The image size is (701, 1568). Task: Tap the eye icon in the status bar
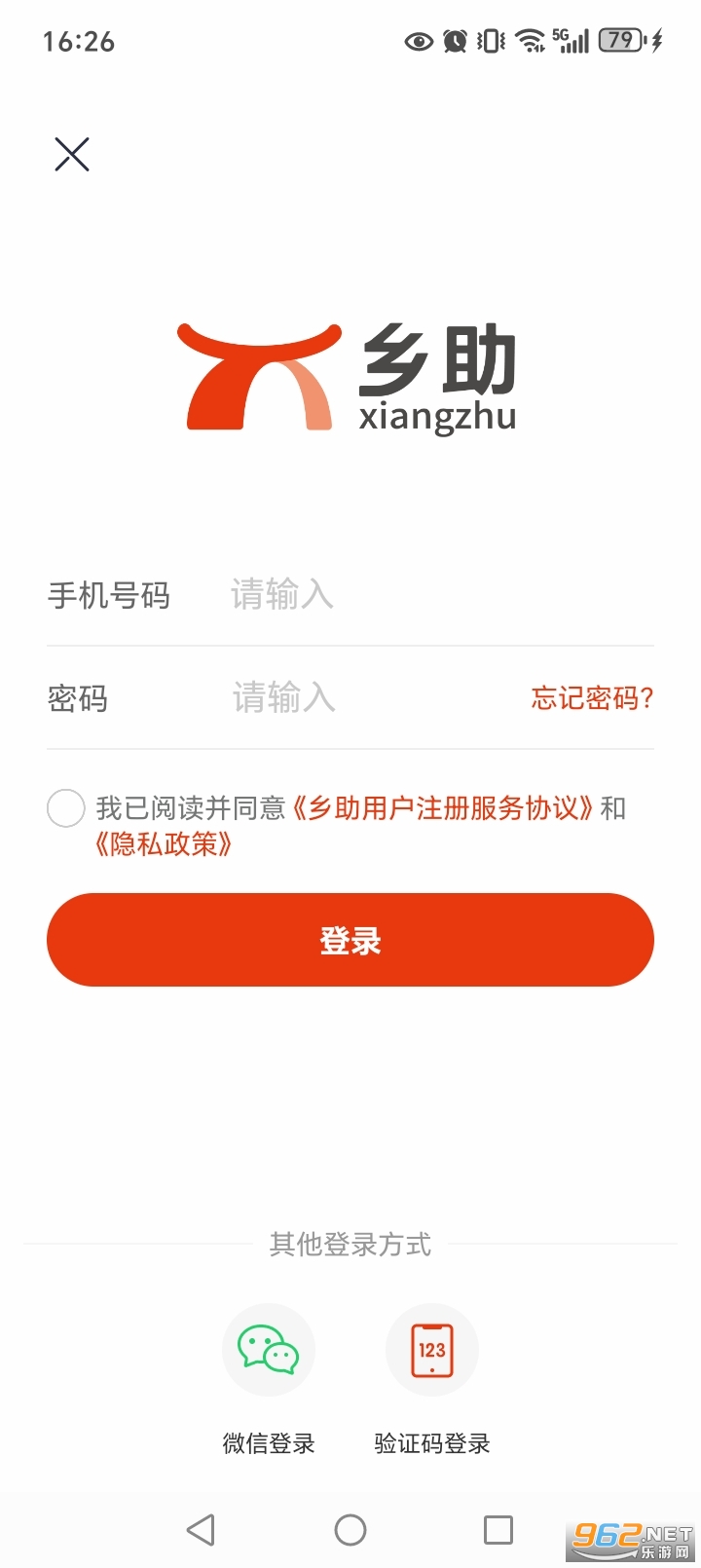click(419, 41)
